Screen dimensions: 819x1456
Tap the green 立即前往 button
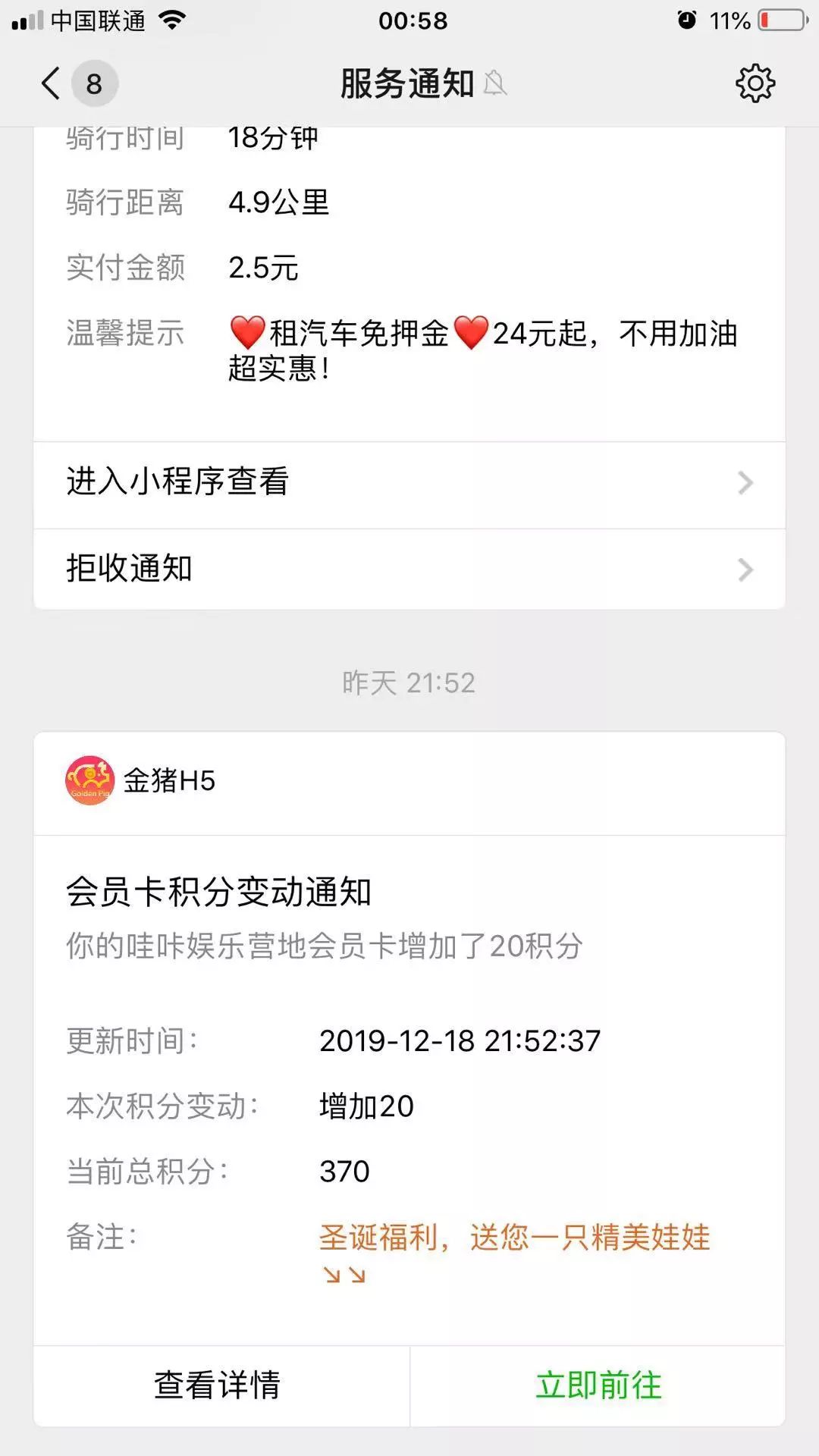pos(598,1385)
